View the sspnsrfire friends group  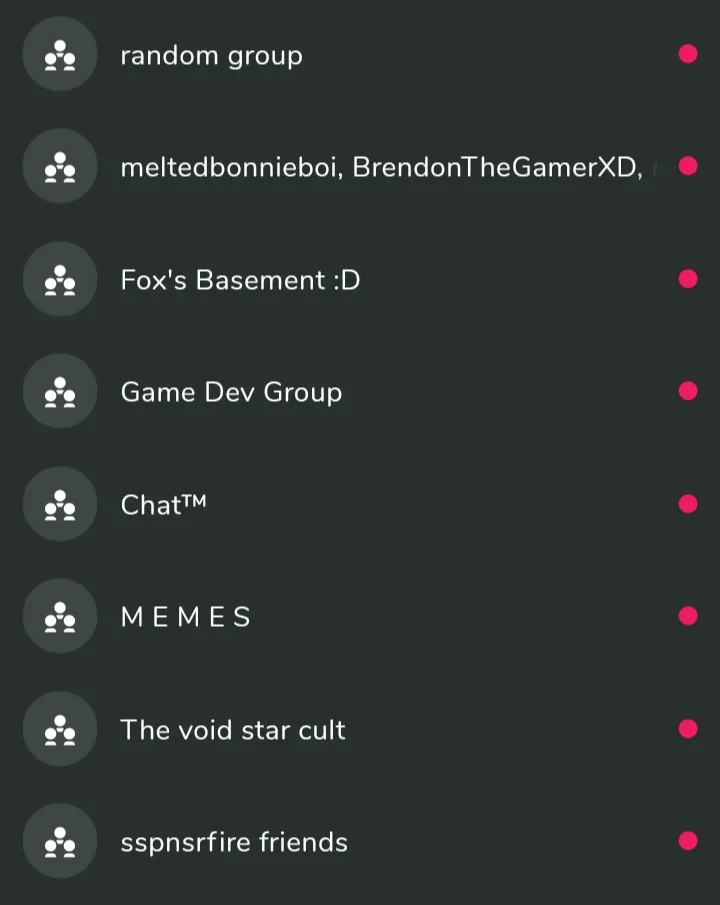234,842
